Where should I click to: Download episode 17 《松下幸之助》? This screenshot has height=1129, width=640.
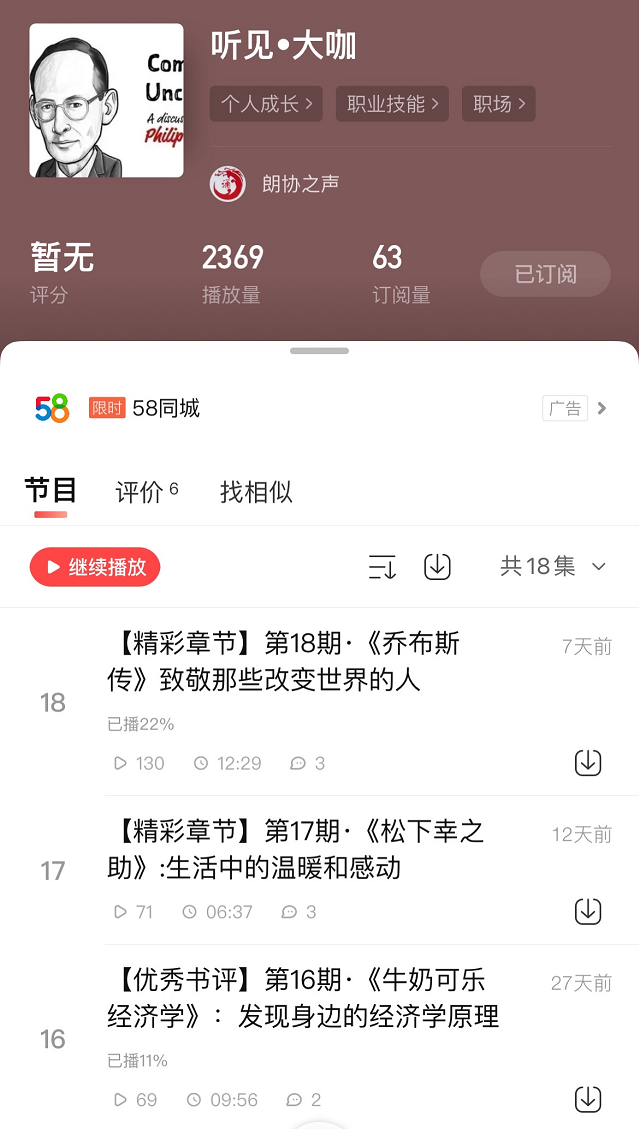[x=588, y=911]
